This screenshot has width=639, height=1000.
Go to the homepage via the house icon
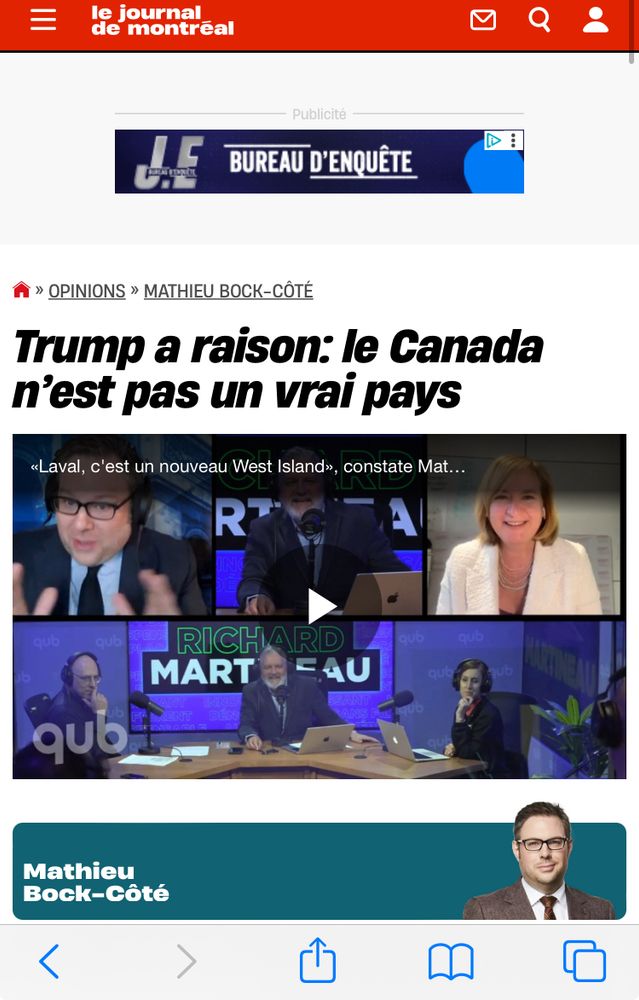21,290
